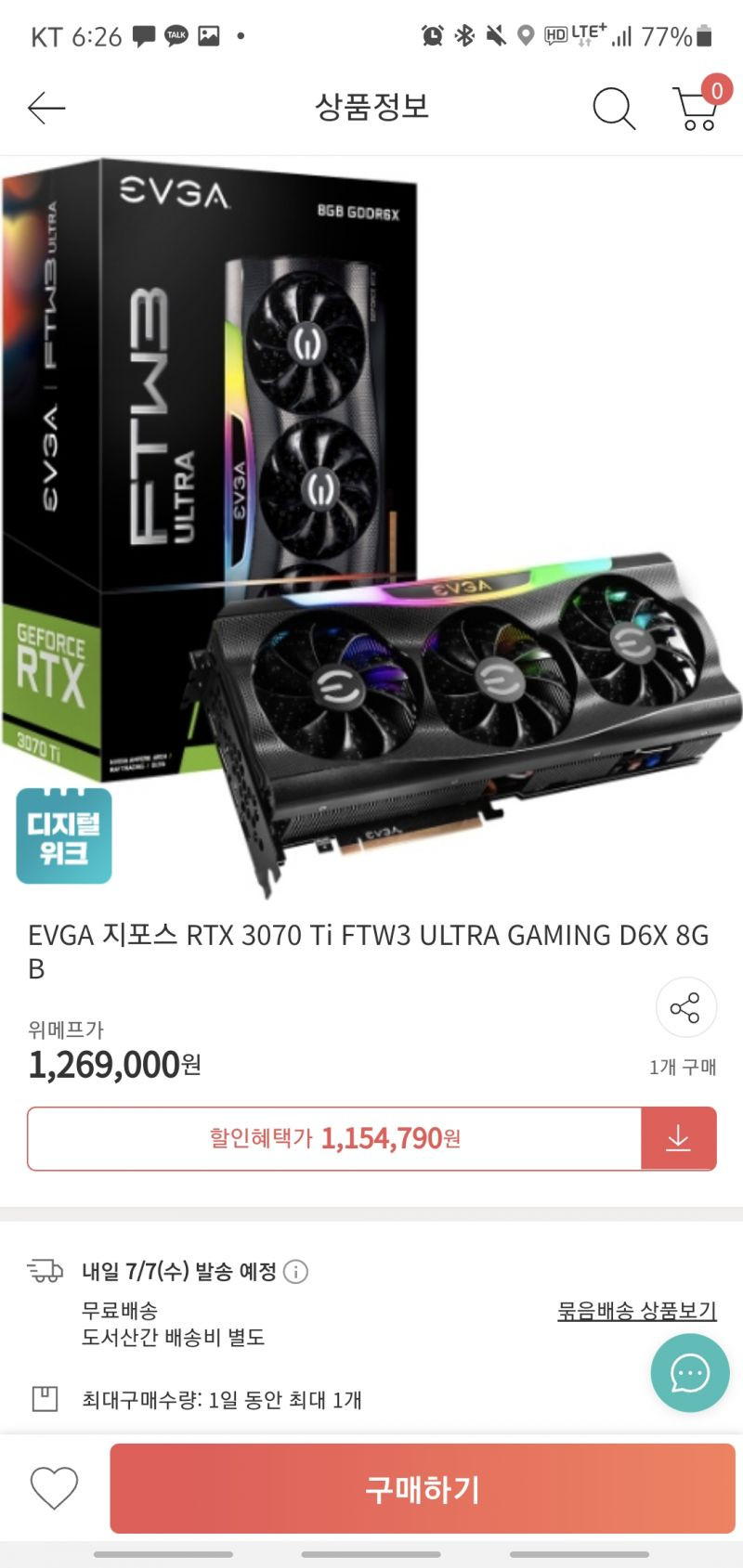Open the 묶음배송 상품보기 link

tap(637, 1311)
